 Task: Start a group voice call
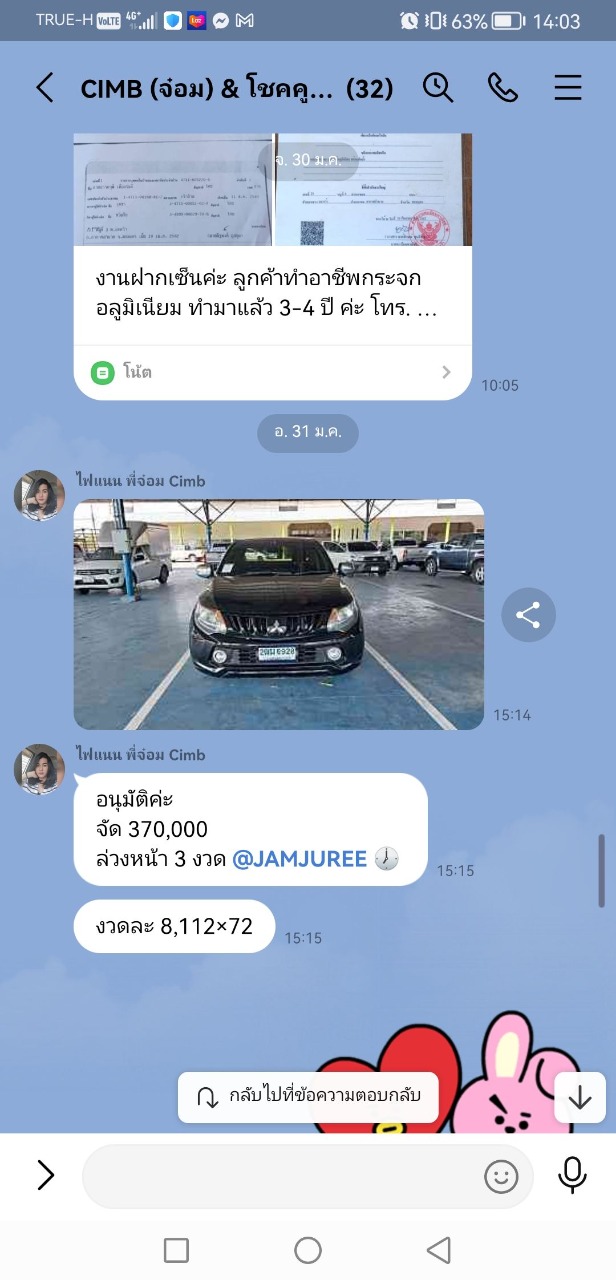click(502, 88)
